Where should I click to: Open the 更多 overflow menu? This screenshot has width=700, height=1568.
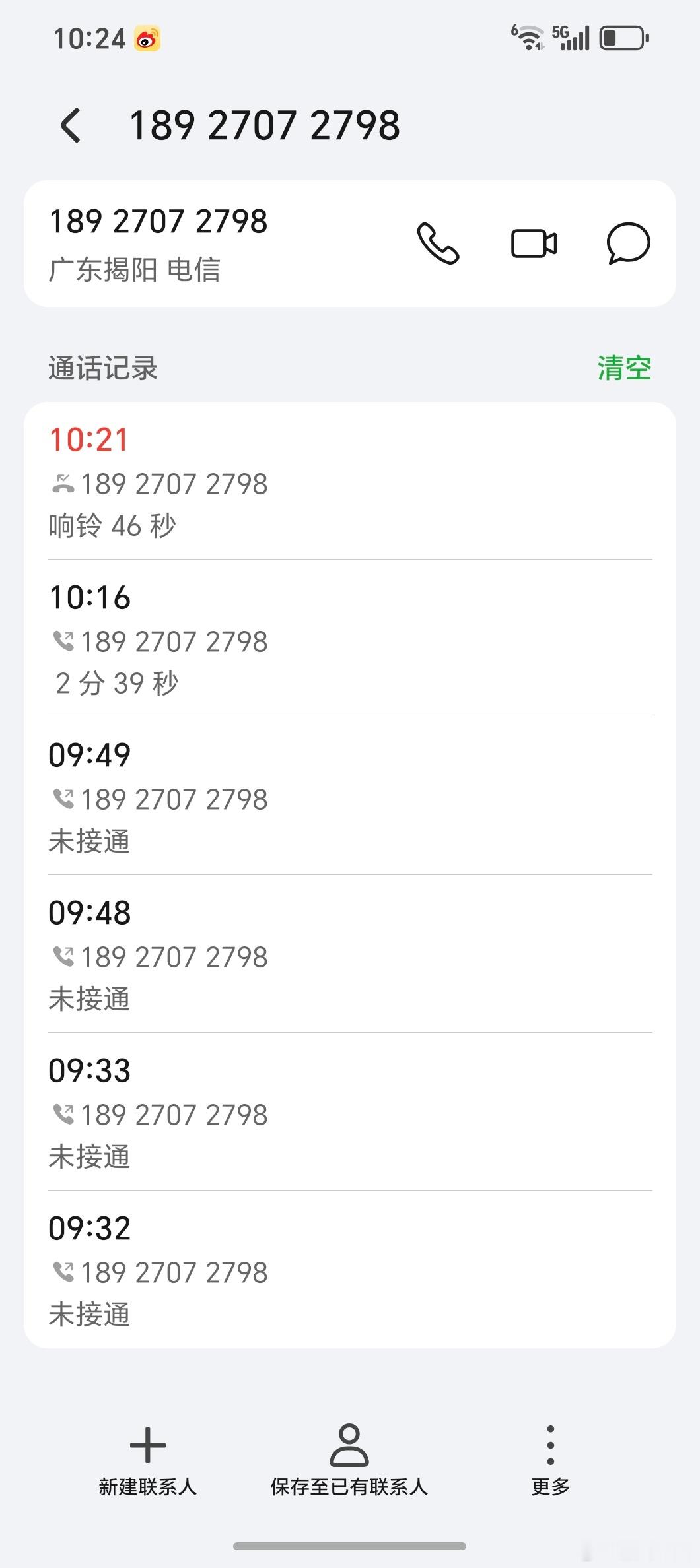551,1460
